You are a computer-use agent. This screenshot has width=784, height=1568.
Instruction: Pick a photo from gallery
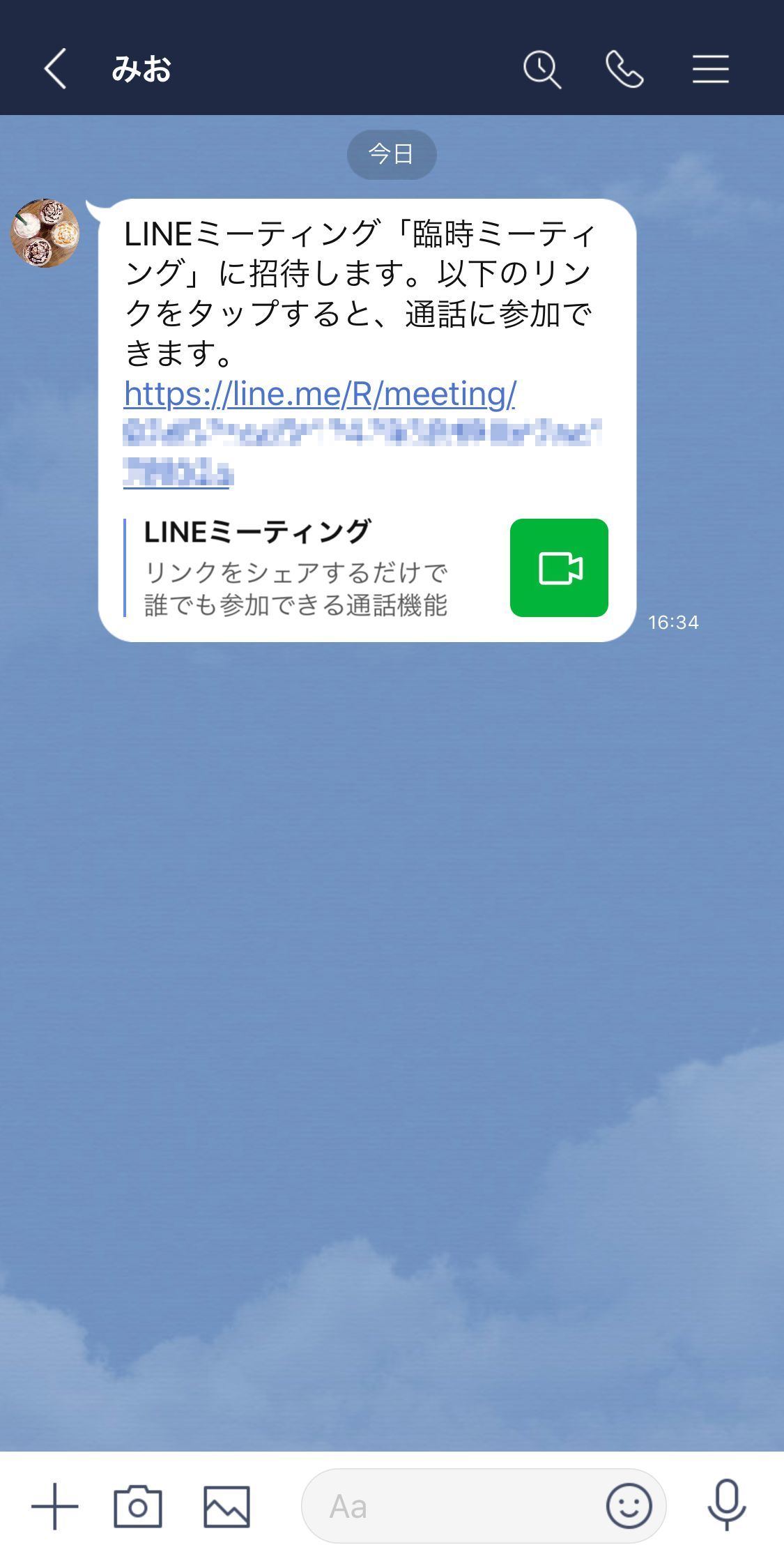pyautogui.click(x=226, y=1507)
